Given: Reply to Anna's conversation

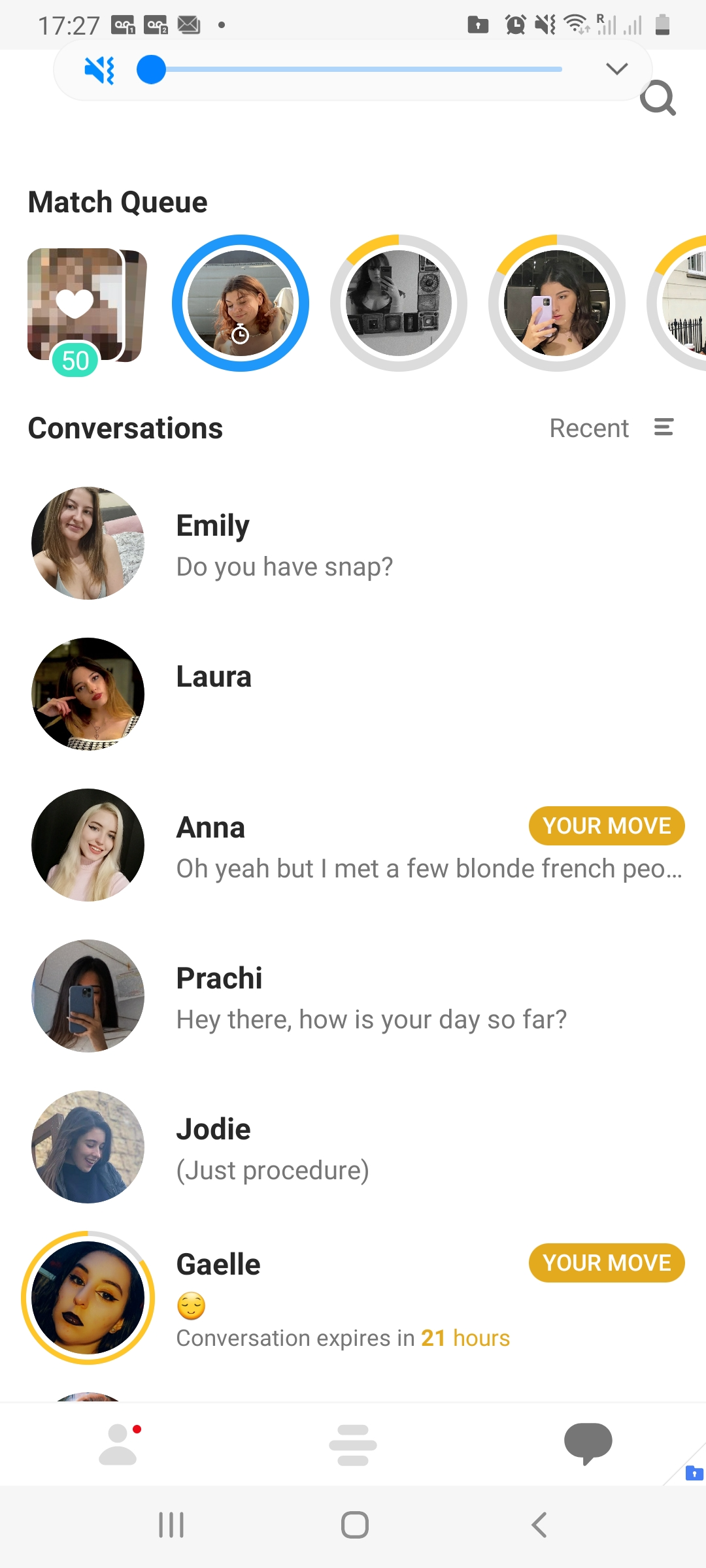Looking at the screenshot, I should tap(353, 845).
